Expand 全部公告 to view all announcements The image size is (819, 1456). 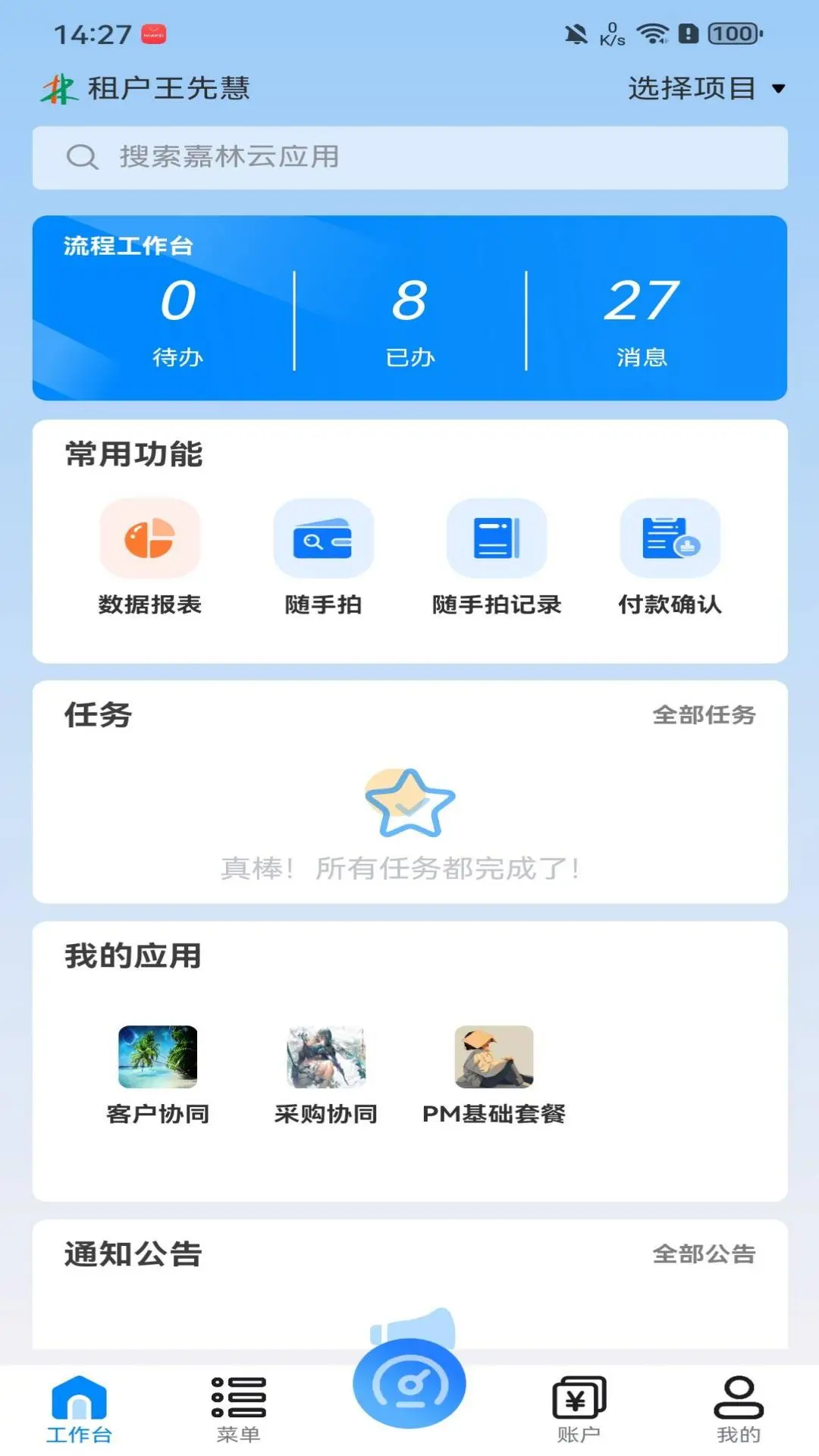(x=704, y=1255)
